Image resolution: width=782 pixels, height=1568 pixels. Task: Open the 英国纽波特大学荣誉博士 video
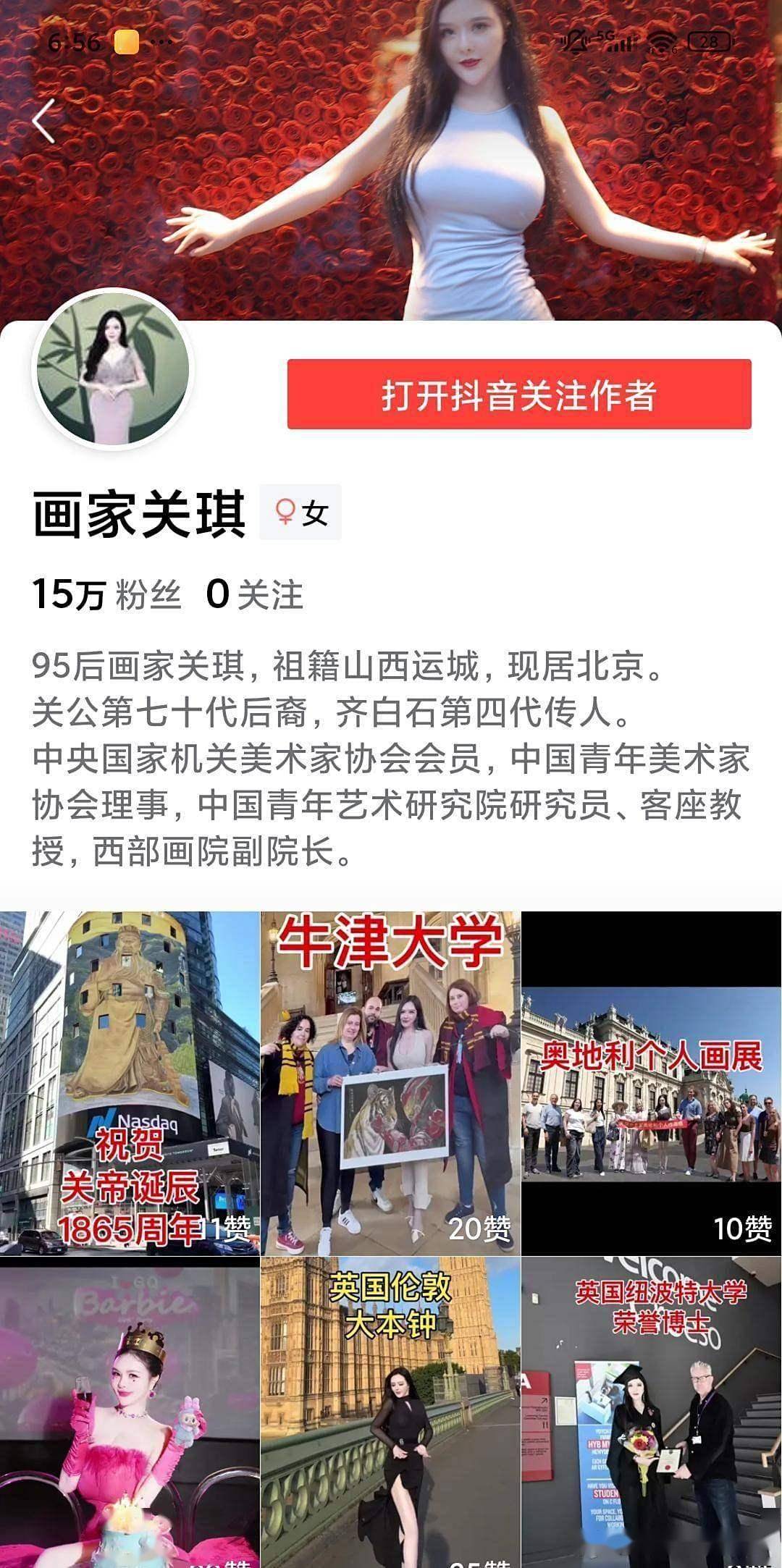click(x=652, y=1412)
